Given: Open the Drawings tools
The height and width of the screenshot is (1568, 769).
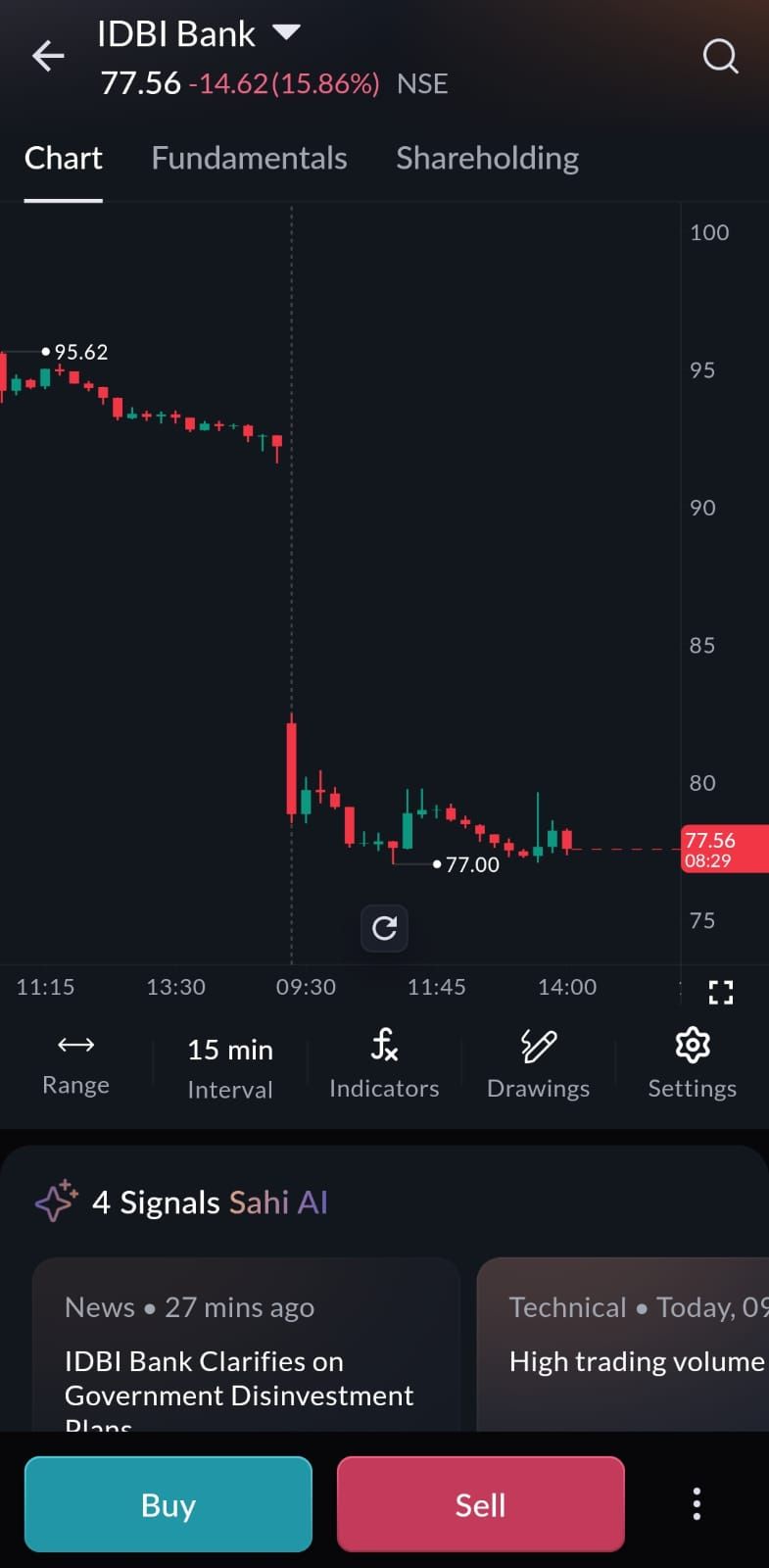Looking at the screenshot, I should (x=538, y=1063).
